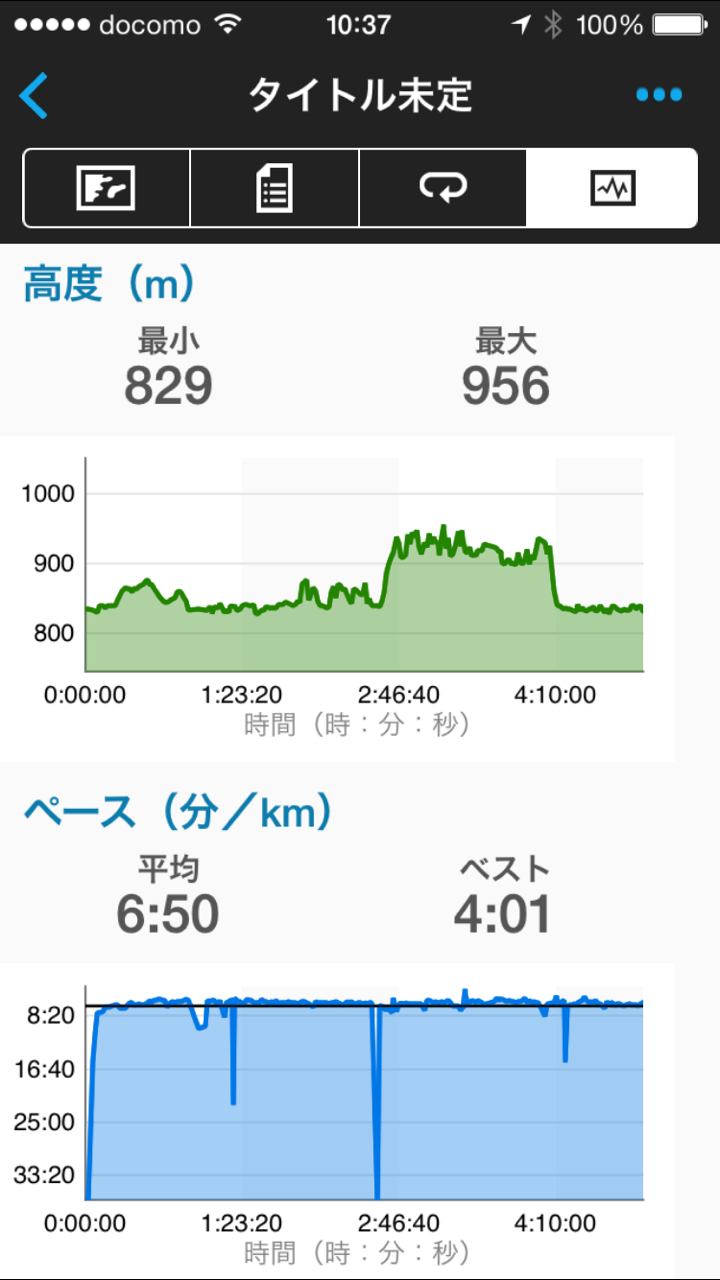Switch to the details list tab
The image size is (720, 1280).
pyautogui.click(x=274, y=188)
